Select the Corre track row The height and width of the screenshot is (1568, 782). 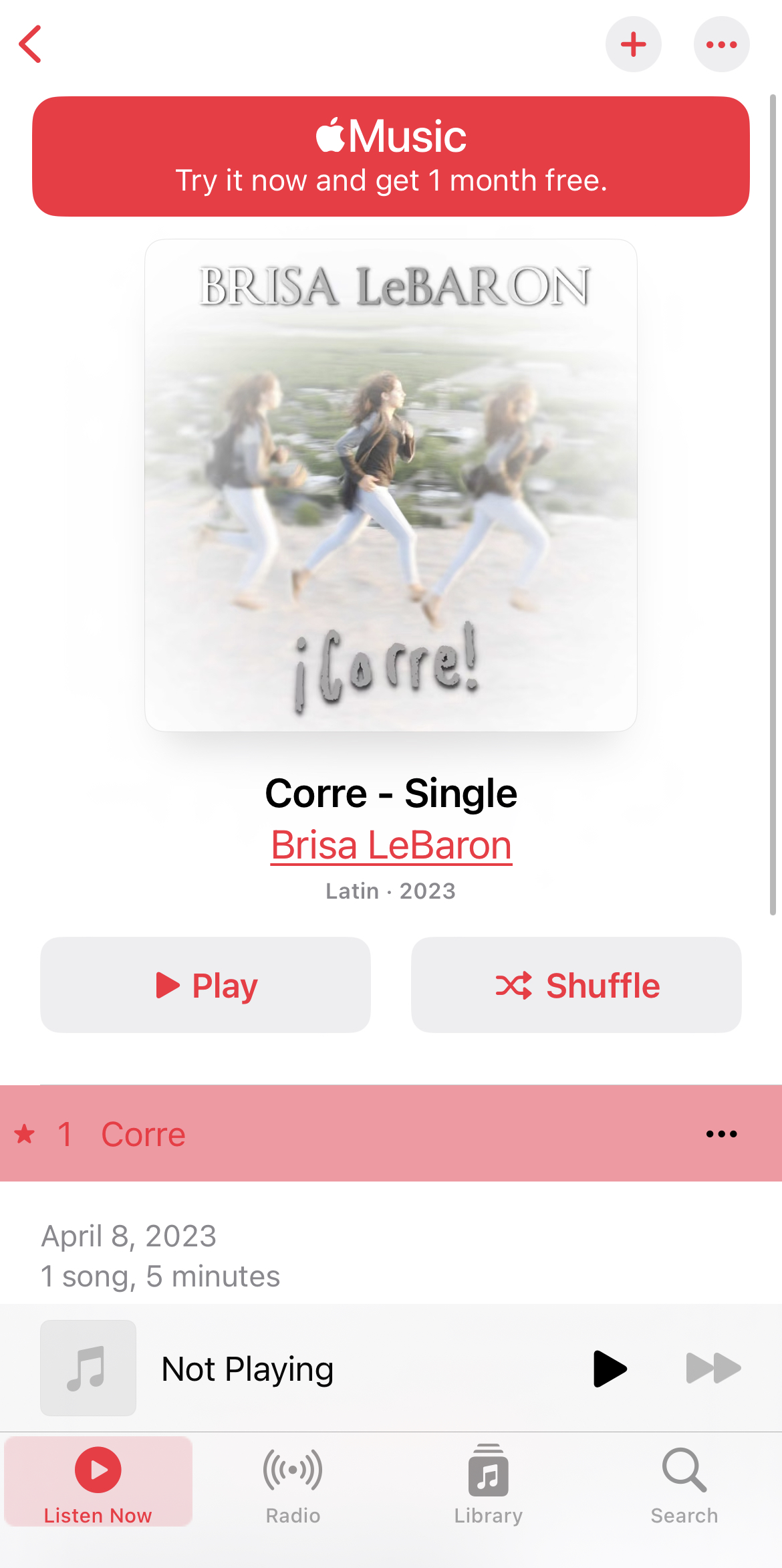click(334, 1134)
